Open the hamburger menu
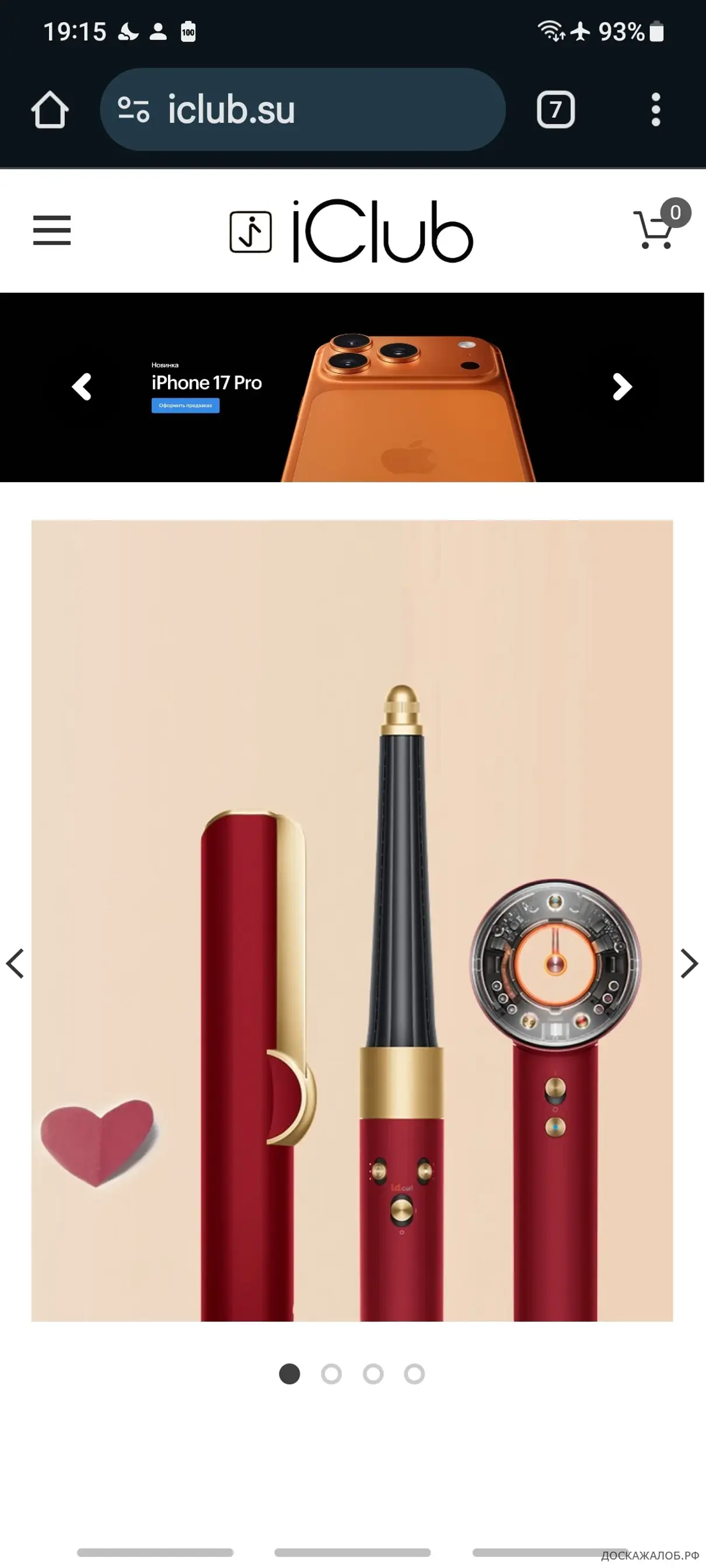The image size is (706, 1568). pyautogui.click(x=52, y=230)
